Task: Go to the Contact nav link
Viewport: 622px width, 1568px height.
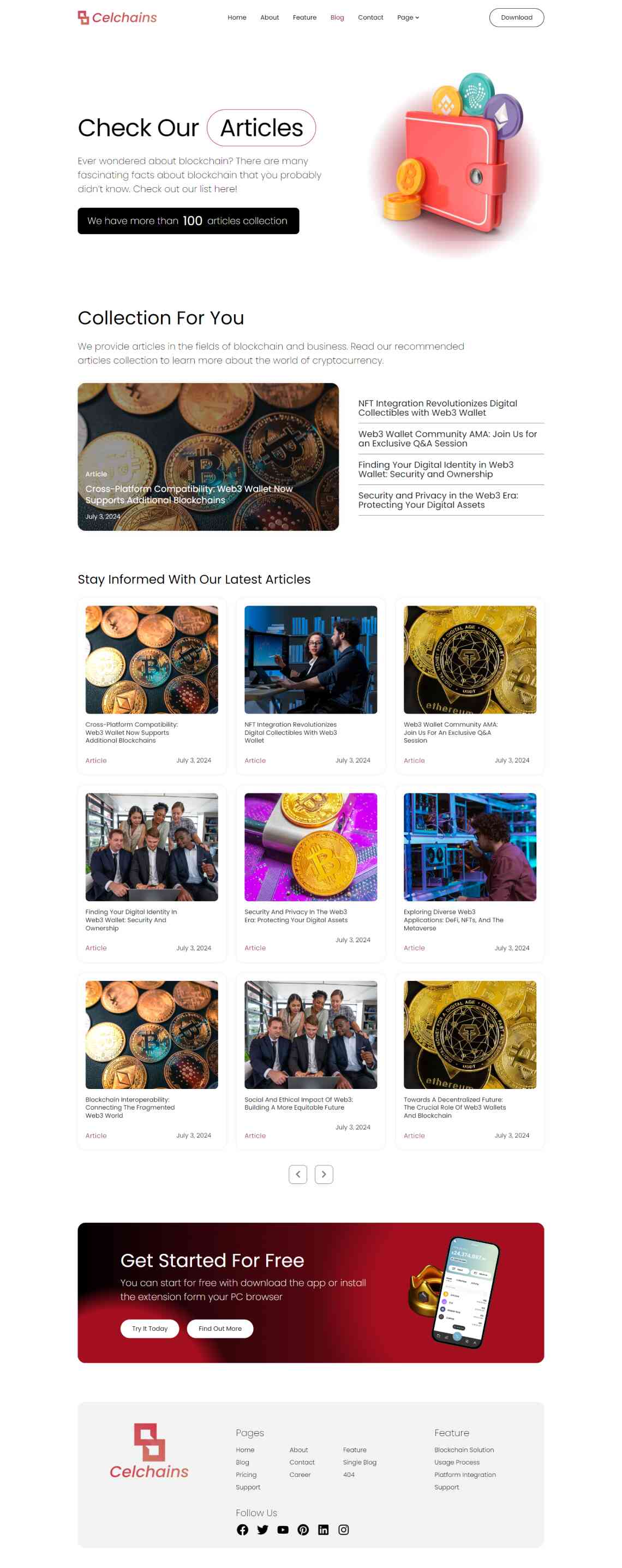Action: coord(370,17)
